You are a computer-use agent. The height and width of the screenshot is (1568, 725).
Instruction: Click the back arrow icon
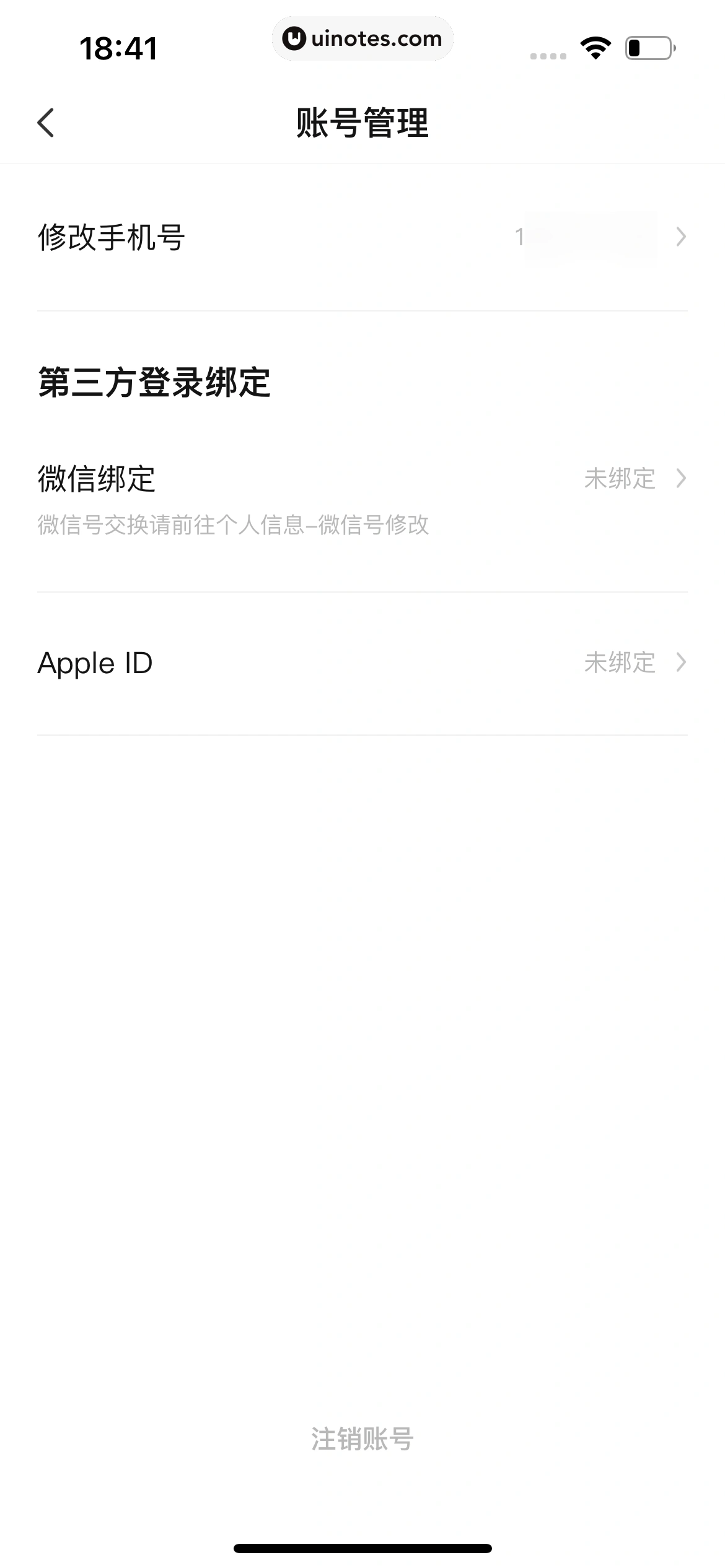[x=46, y=122]
